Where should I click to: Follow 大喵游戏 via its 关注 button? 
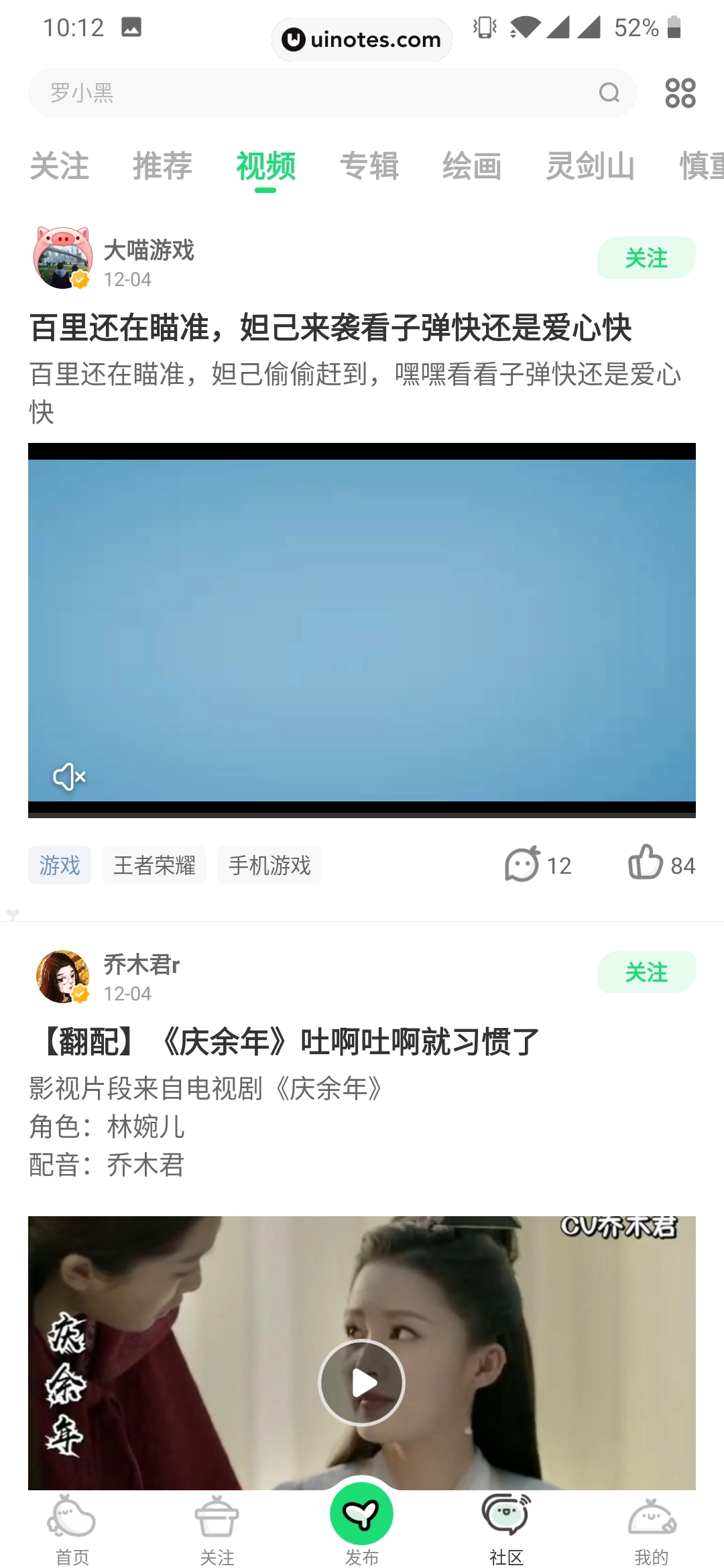pos(646,257)
